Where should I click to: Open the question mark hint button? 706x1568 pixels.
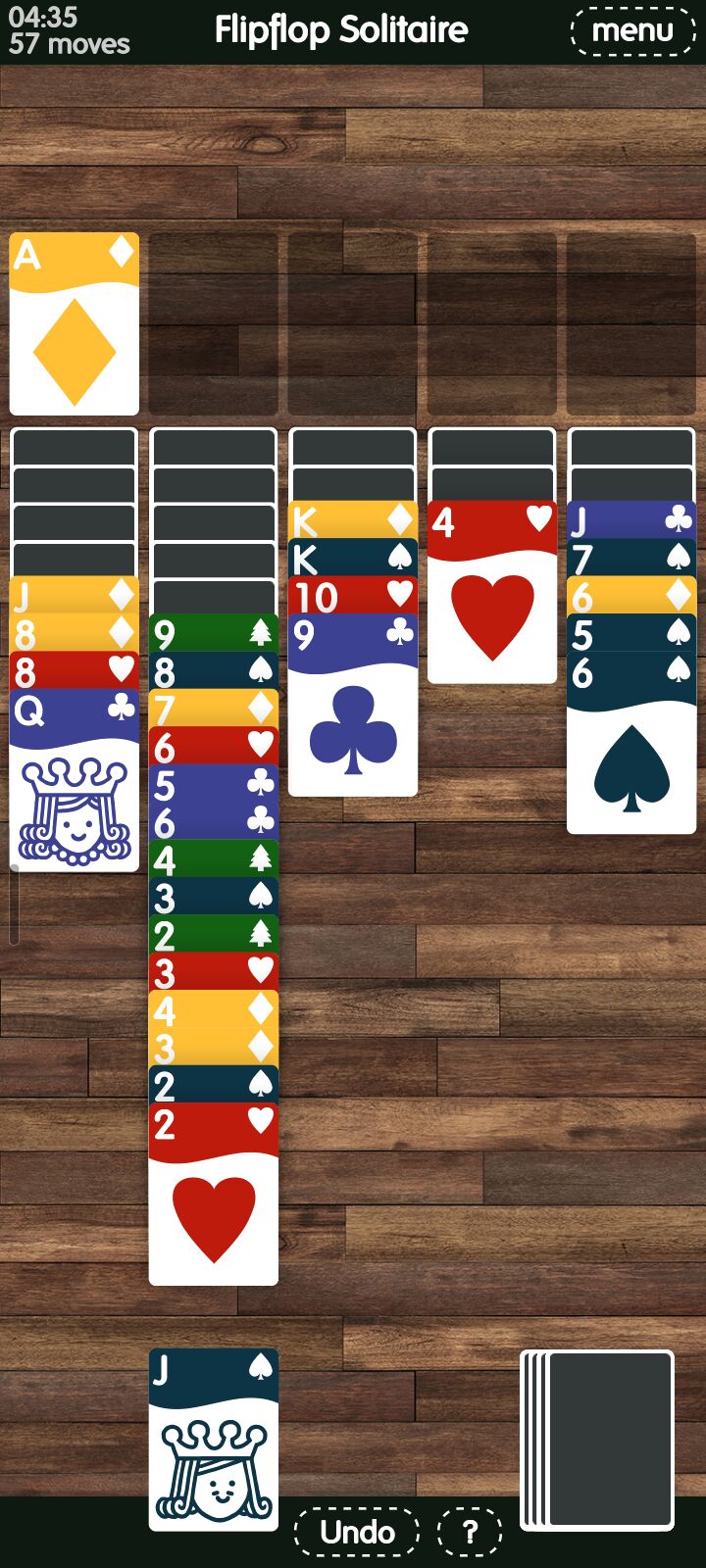pos(469,1532)
